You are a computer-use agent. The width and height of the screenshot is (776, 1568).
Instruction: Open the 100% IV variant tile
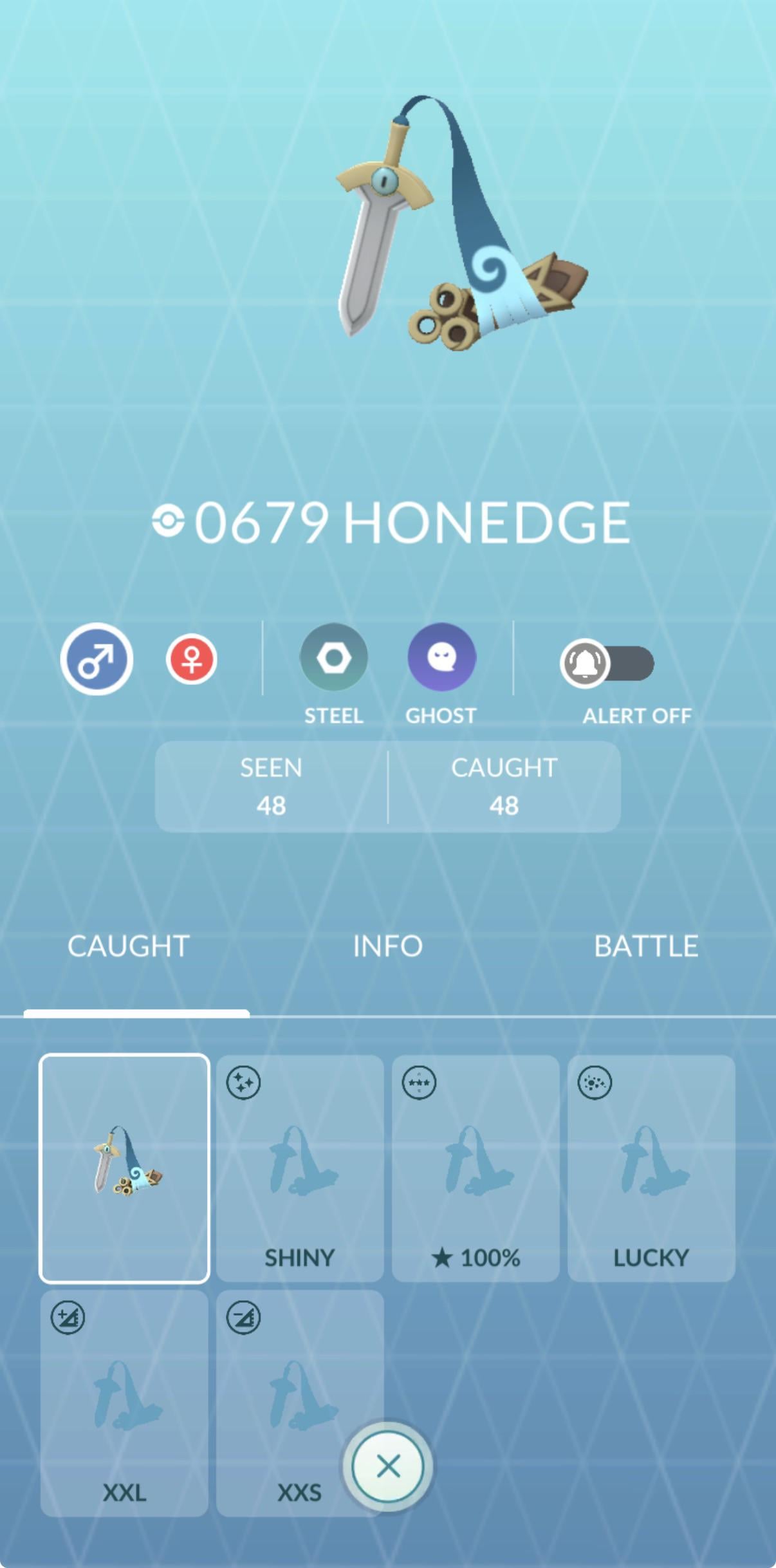tap(476, 1168)
